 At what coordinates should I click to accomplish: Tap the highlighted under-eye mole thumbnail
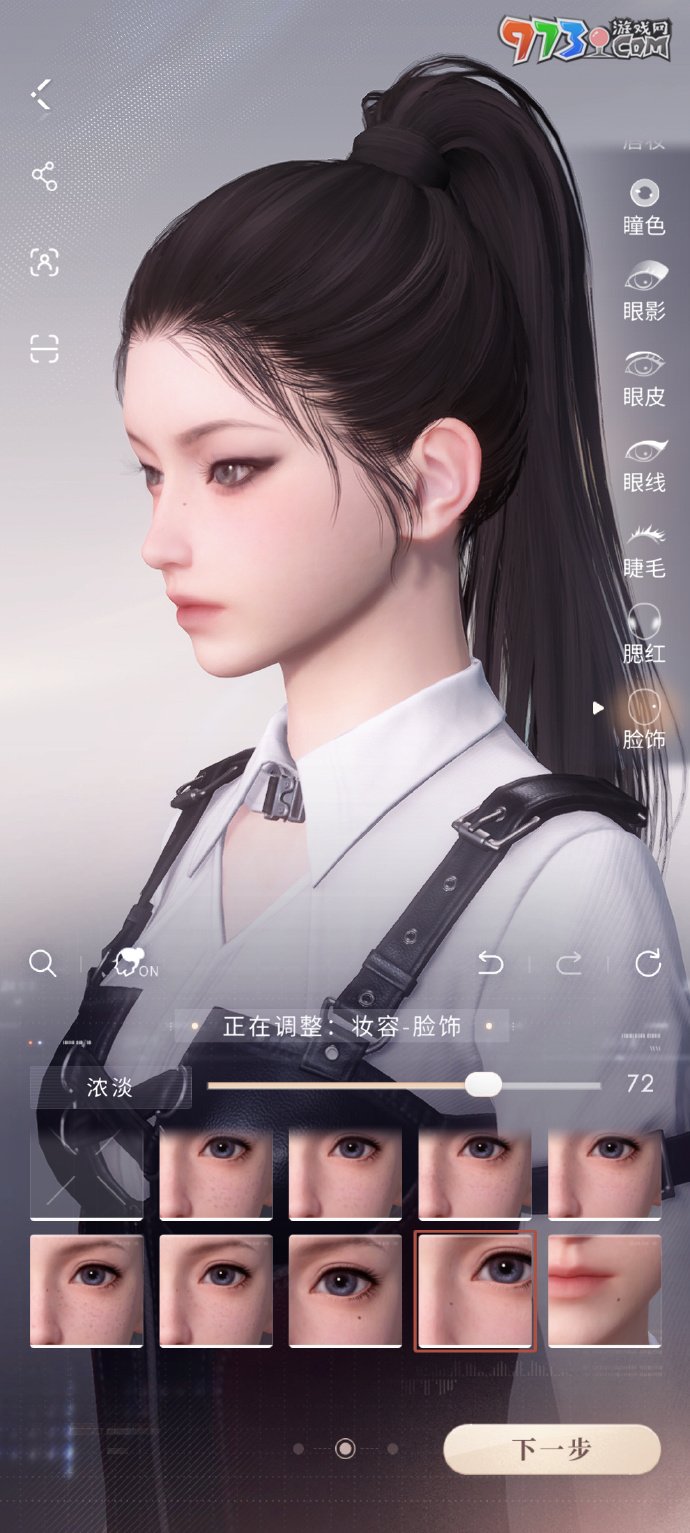click(x=476, y=1291)
